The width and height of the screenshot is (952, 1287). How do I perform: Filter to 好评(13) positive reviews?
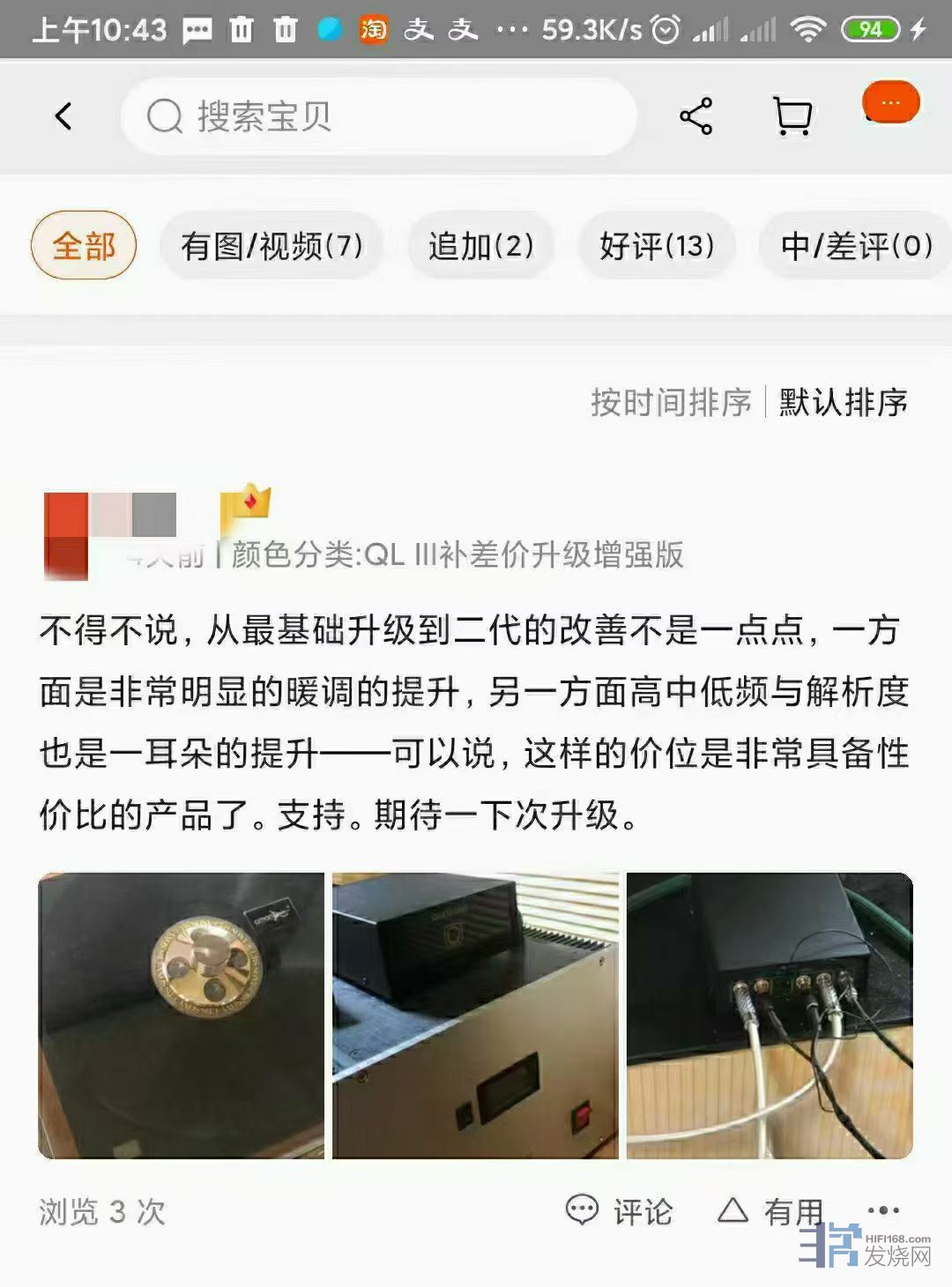tap(657, 246)
